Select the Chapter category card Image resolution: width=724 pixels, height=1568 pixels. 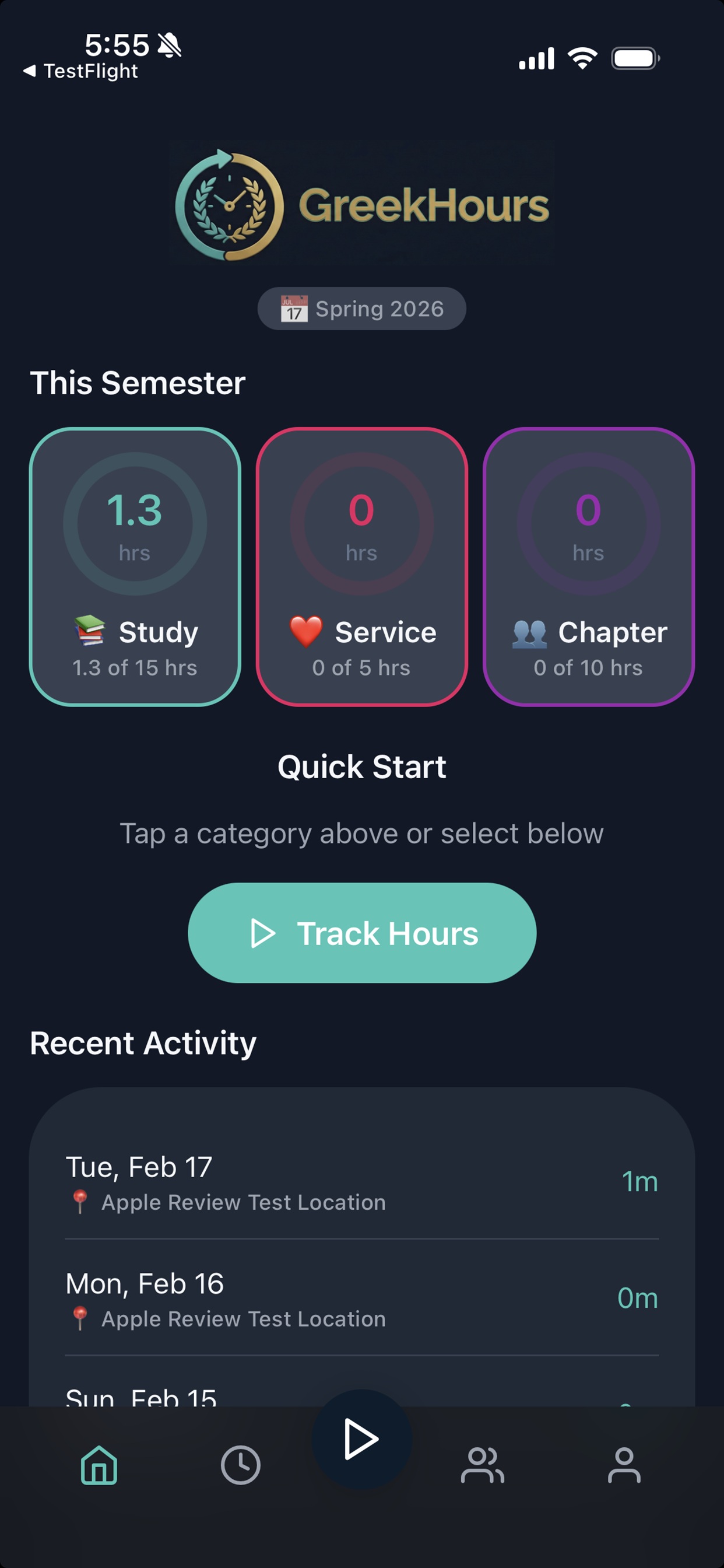pos(588,566)
